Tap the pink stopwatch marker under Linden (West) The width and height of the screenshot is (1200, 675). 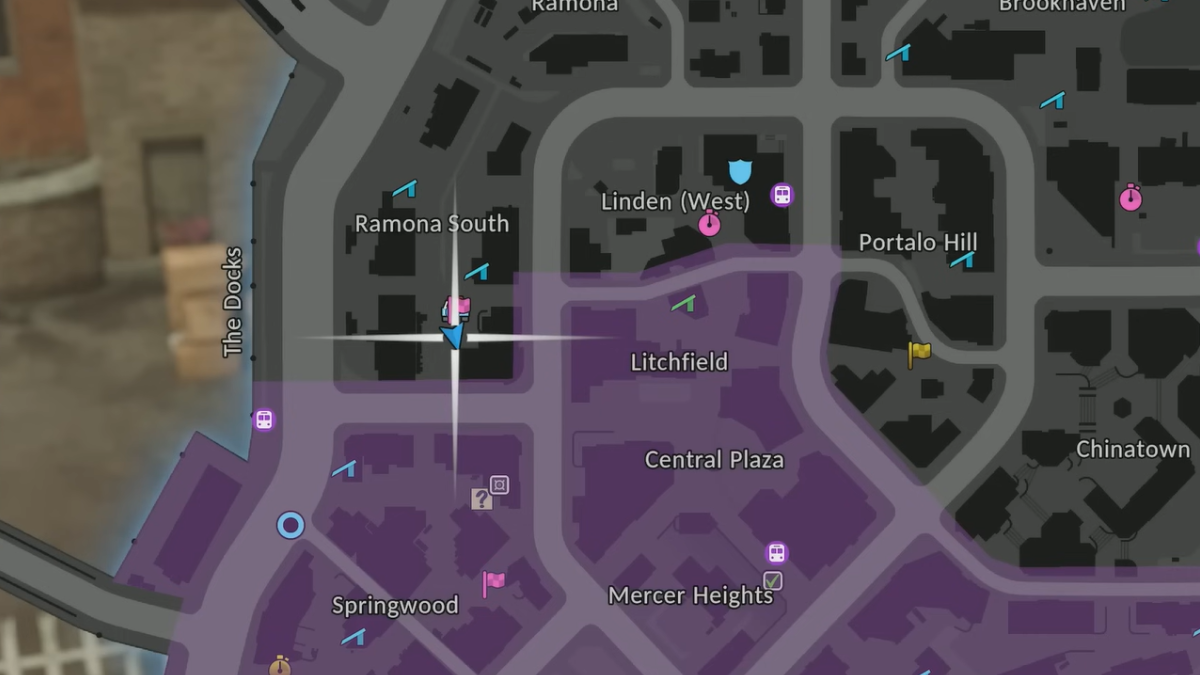[x=709, y=223]
